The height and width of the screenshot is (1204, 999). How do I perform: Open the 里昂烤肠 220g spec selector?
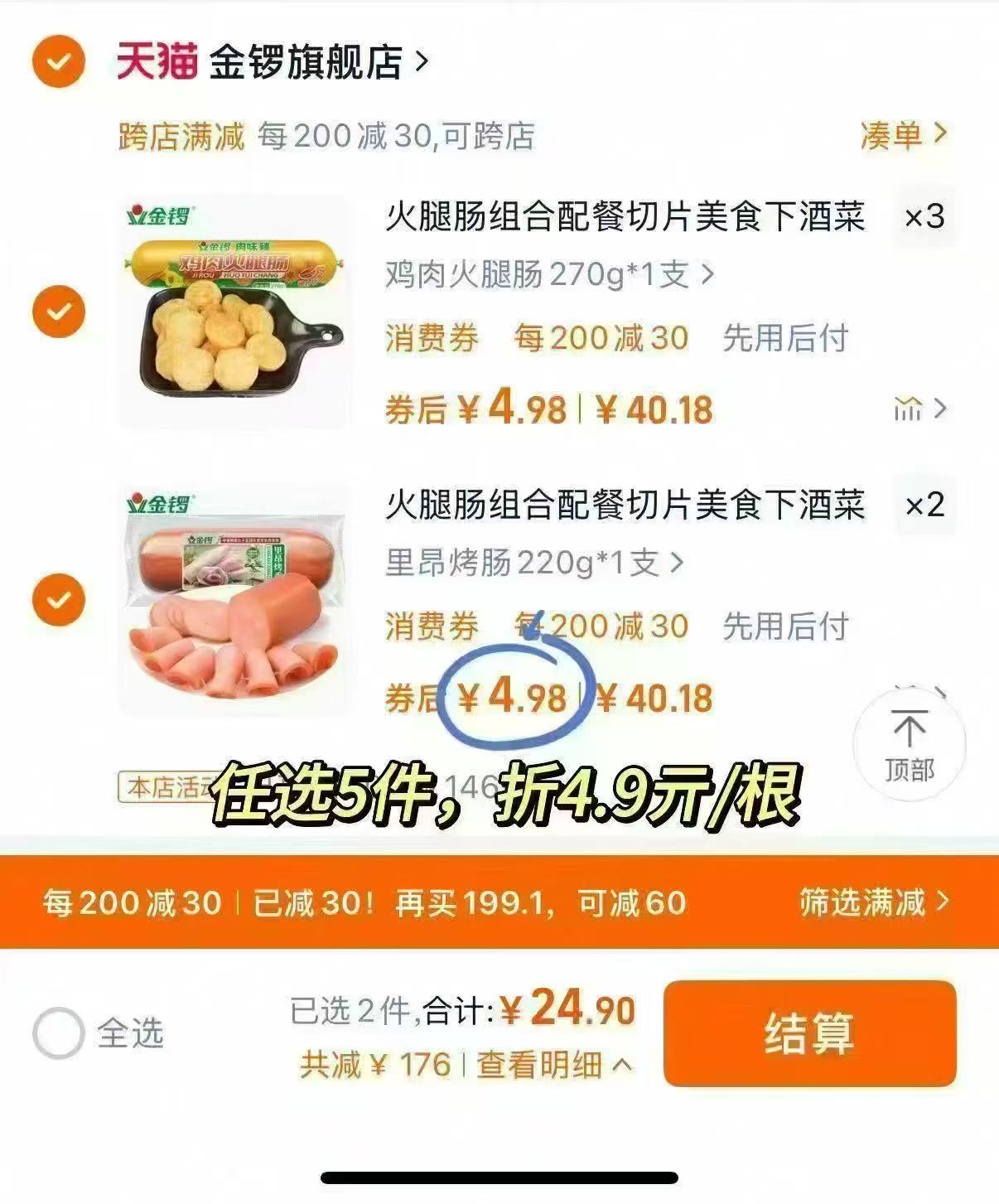tap(530, 562)
